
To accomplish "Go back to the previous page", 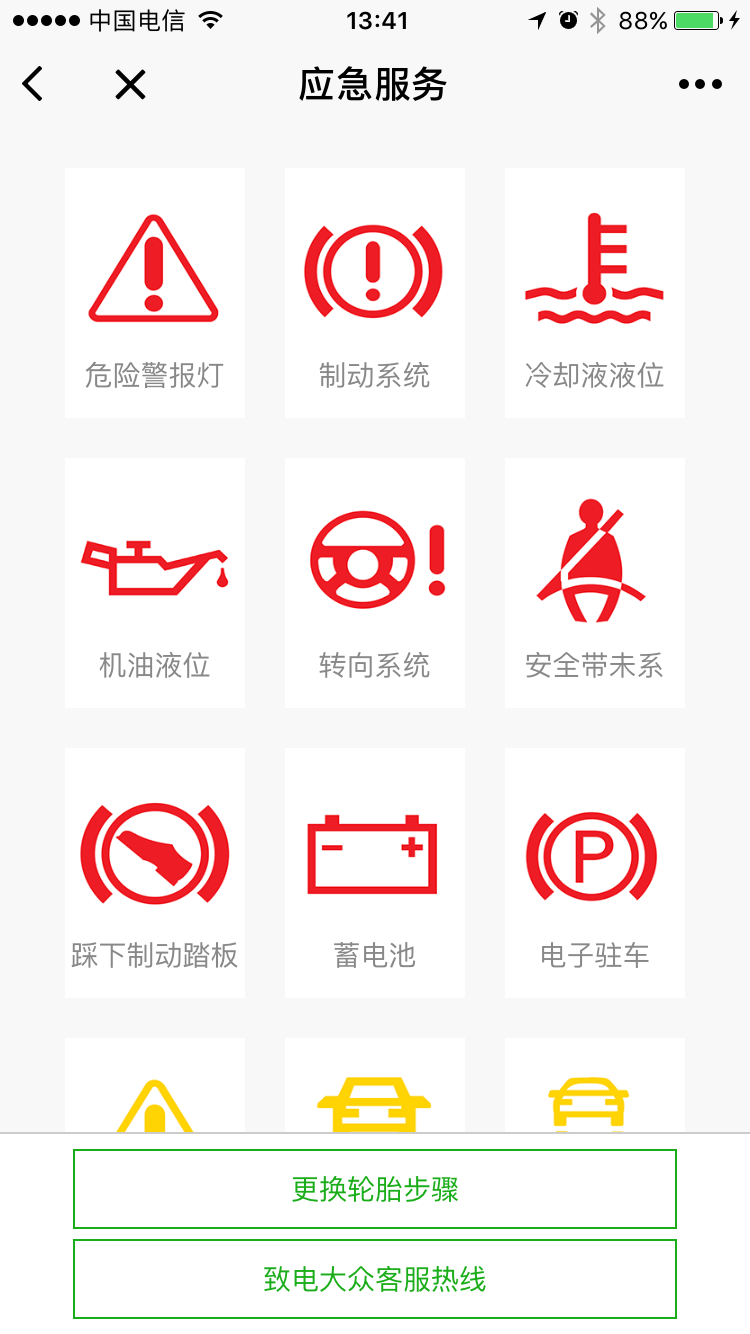I will 33,85.
